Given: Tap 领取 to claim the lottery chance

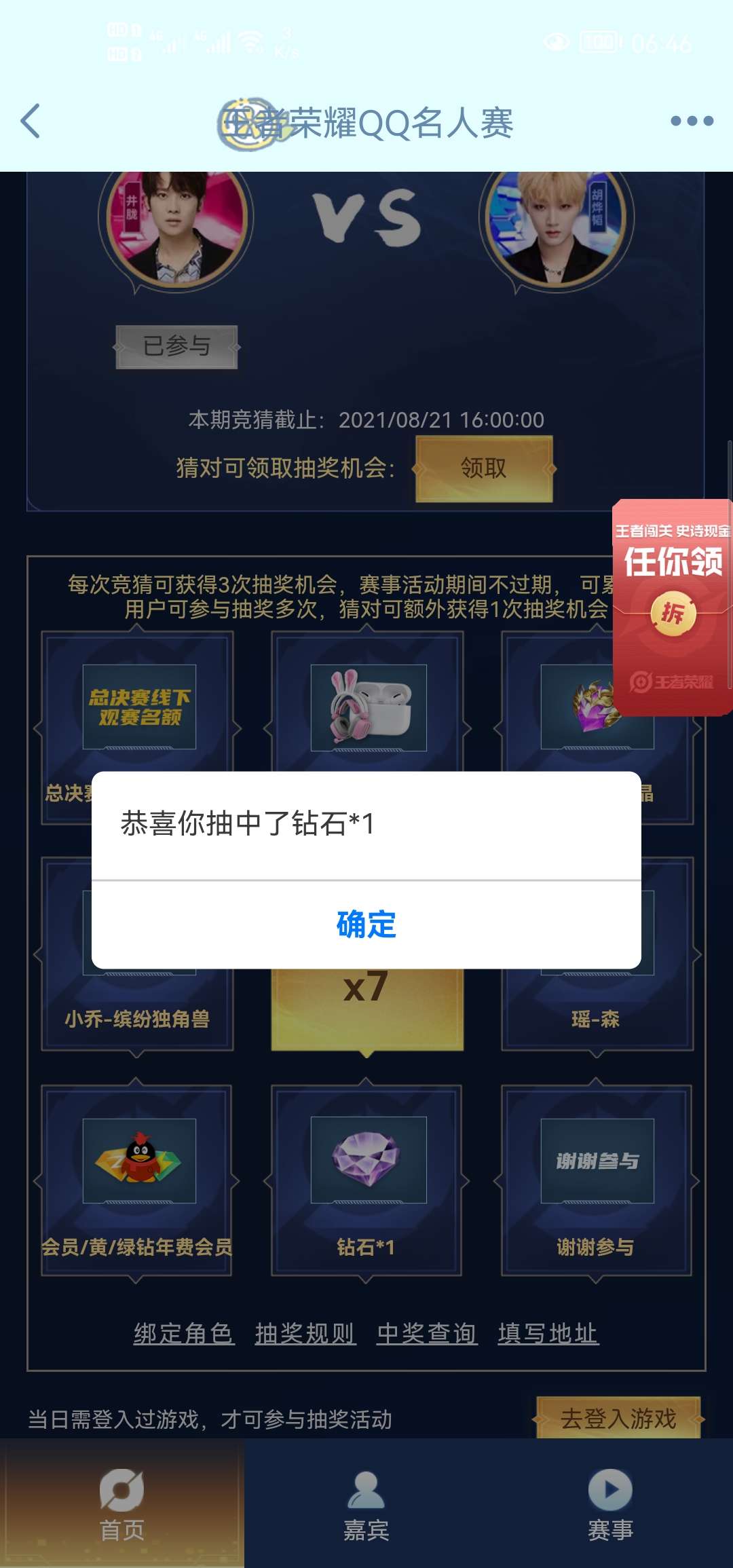Looking at the screenshot, I should coord(484,468).
